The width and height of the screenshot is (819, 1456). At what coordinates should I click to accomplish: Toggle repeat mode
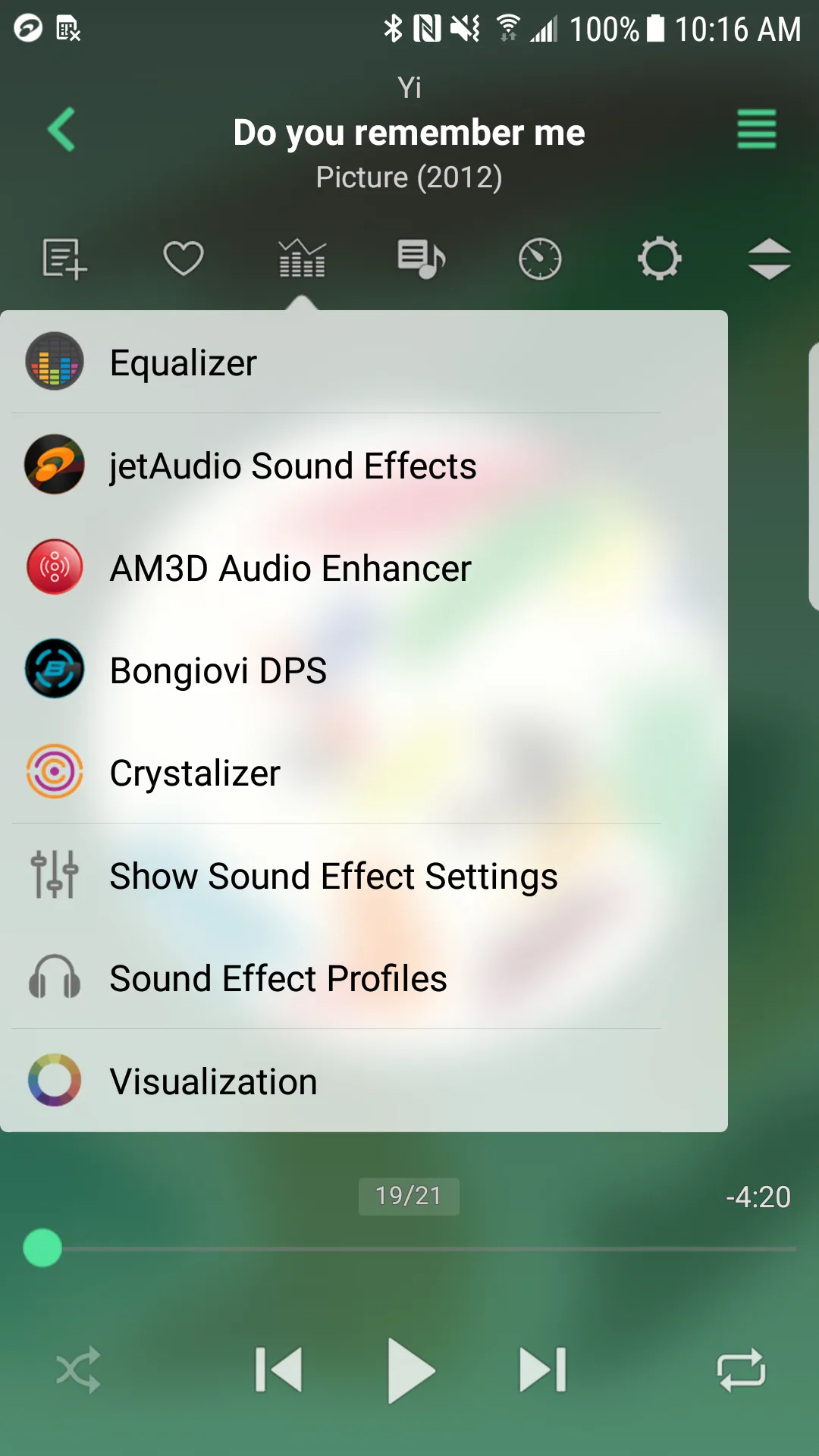pos(741,1370)
